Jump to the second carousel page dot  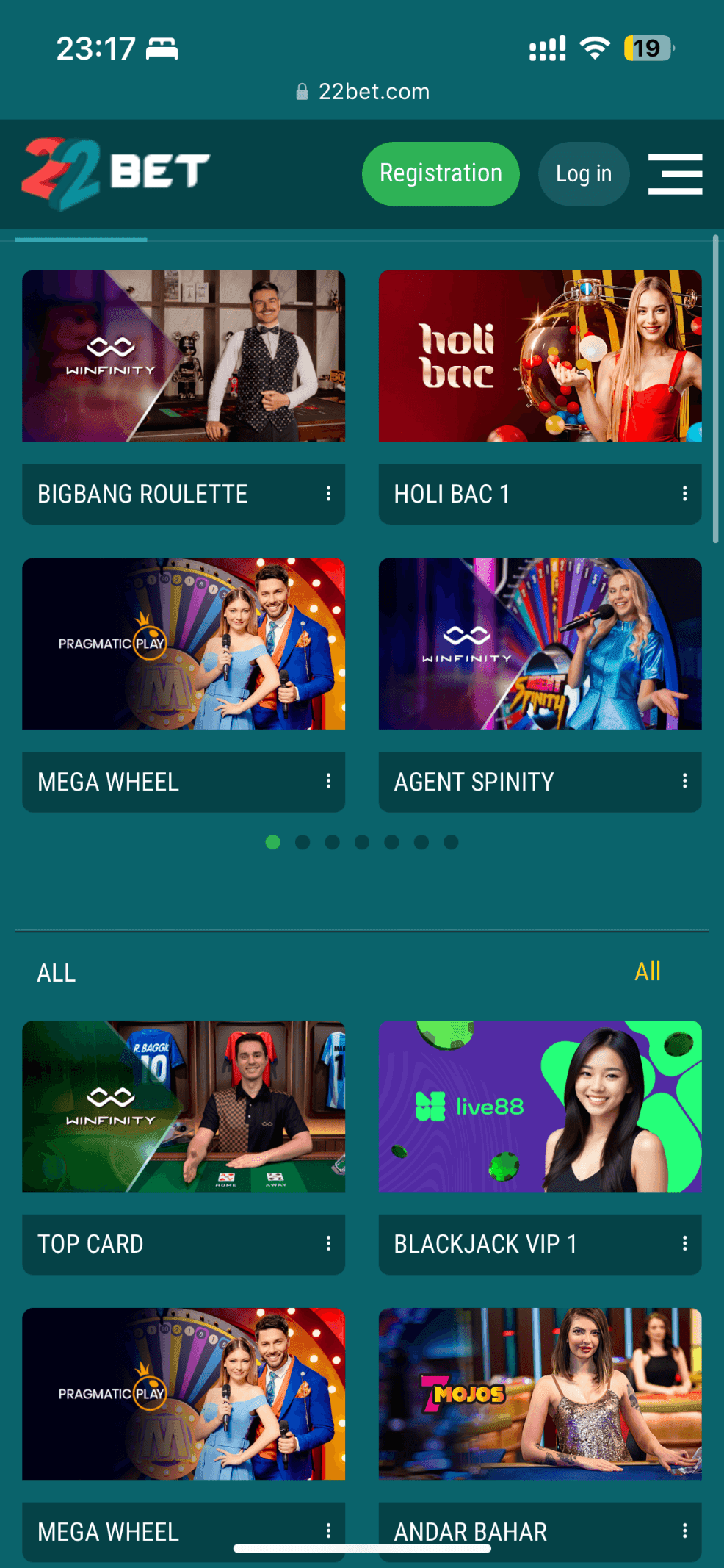(x=303, y=842)
